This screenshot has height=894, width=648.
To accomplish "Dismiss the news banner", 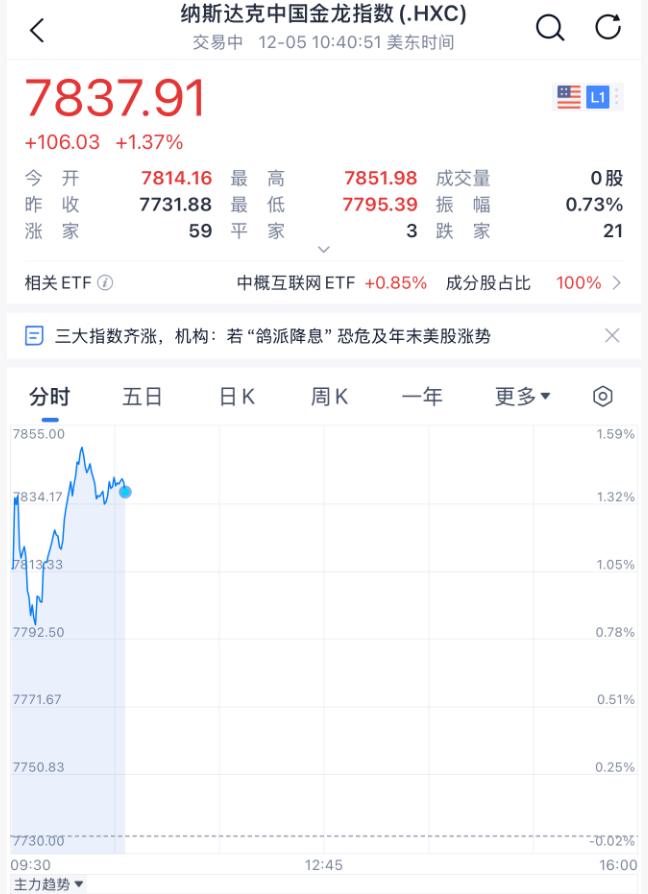I will [613, 336].
